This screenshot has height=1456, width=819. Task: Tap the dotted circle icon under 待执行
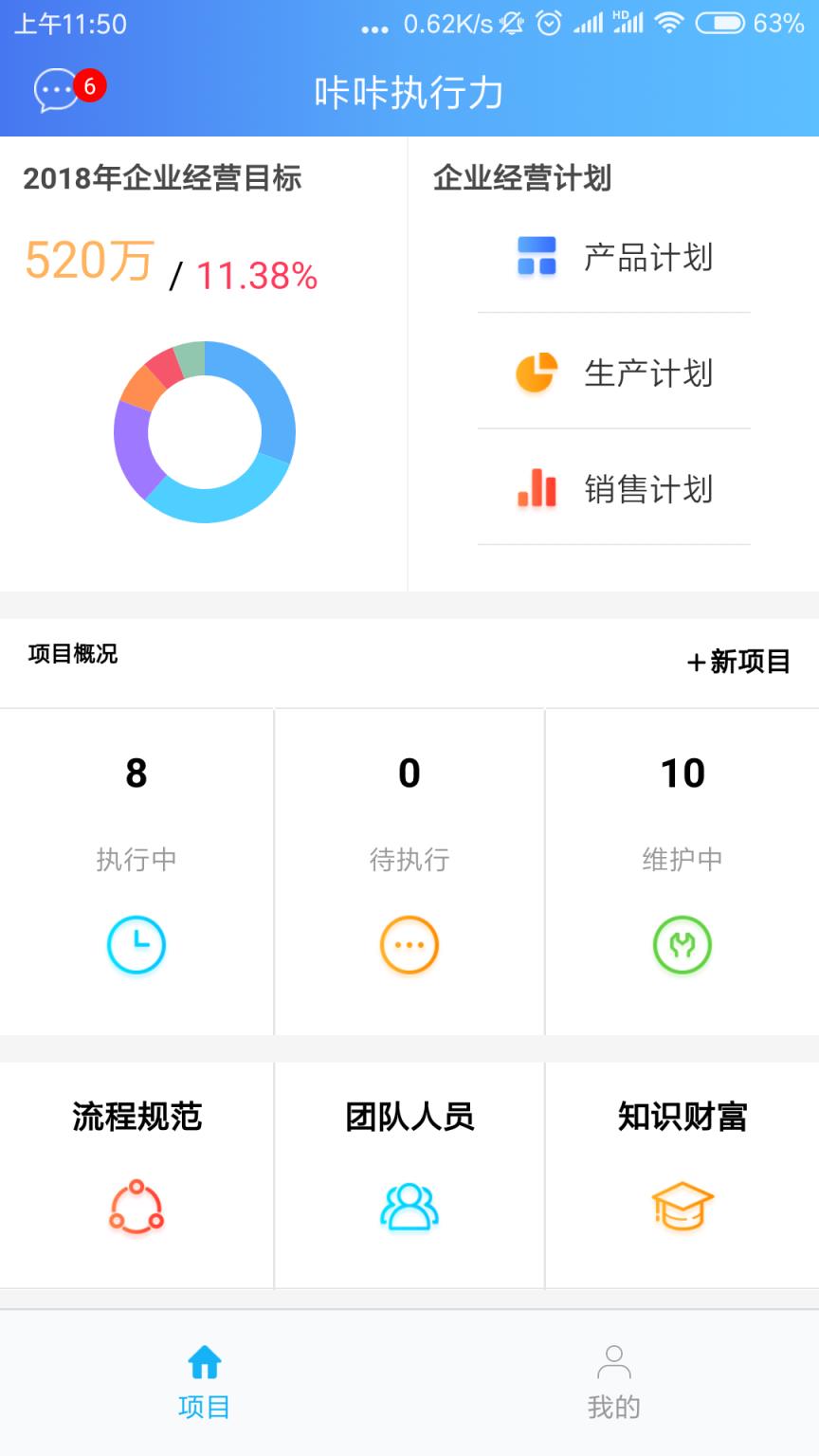point(409,944)
